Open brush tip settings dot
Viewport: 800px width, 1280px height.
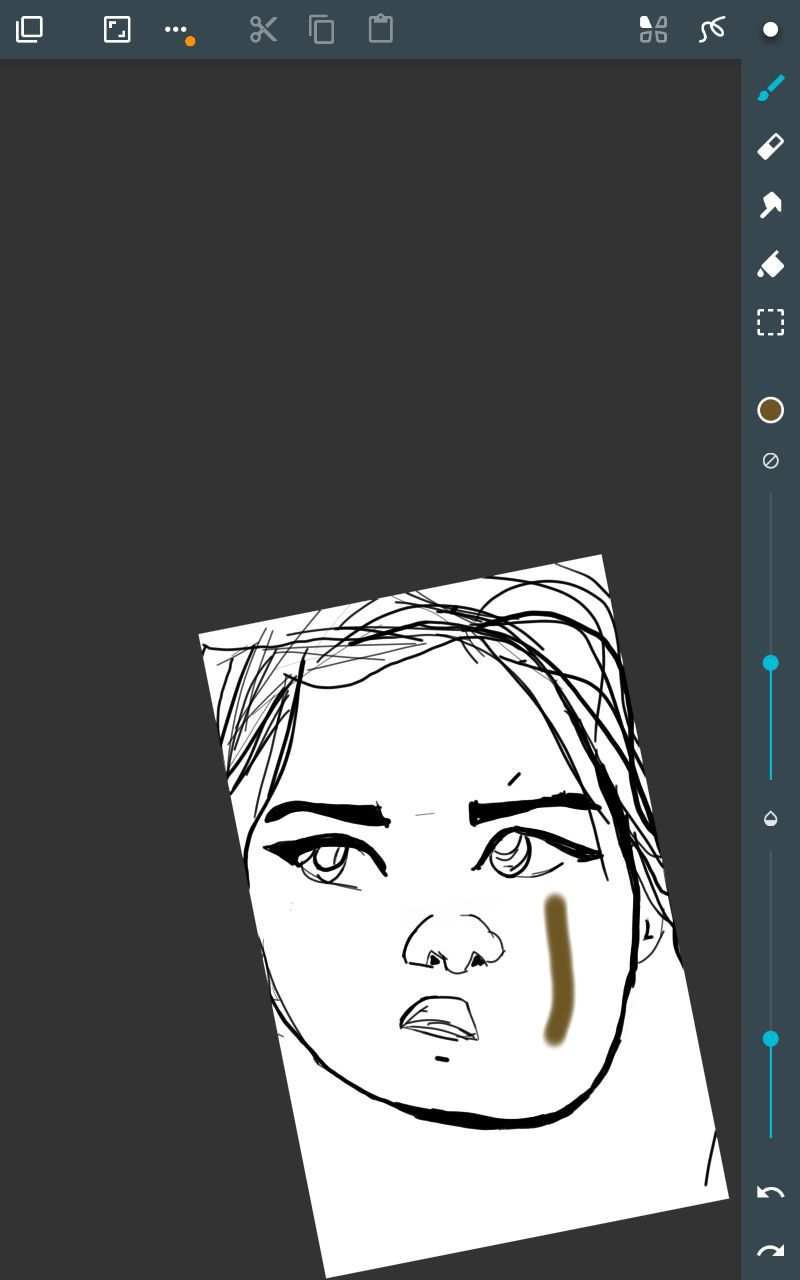tap(770, 29)
